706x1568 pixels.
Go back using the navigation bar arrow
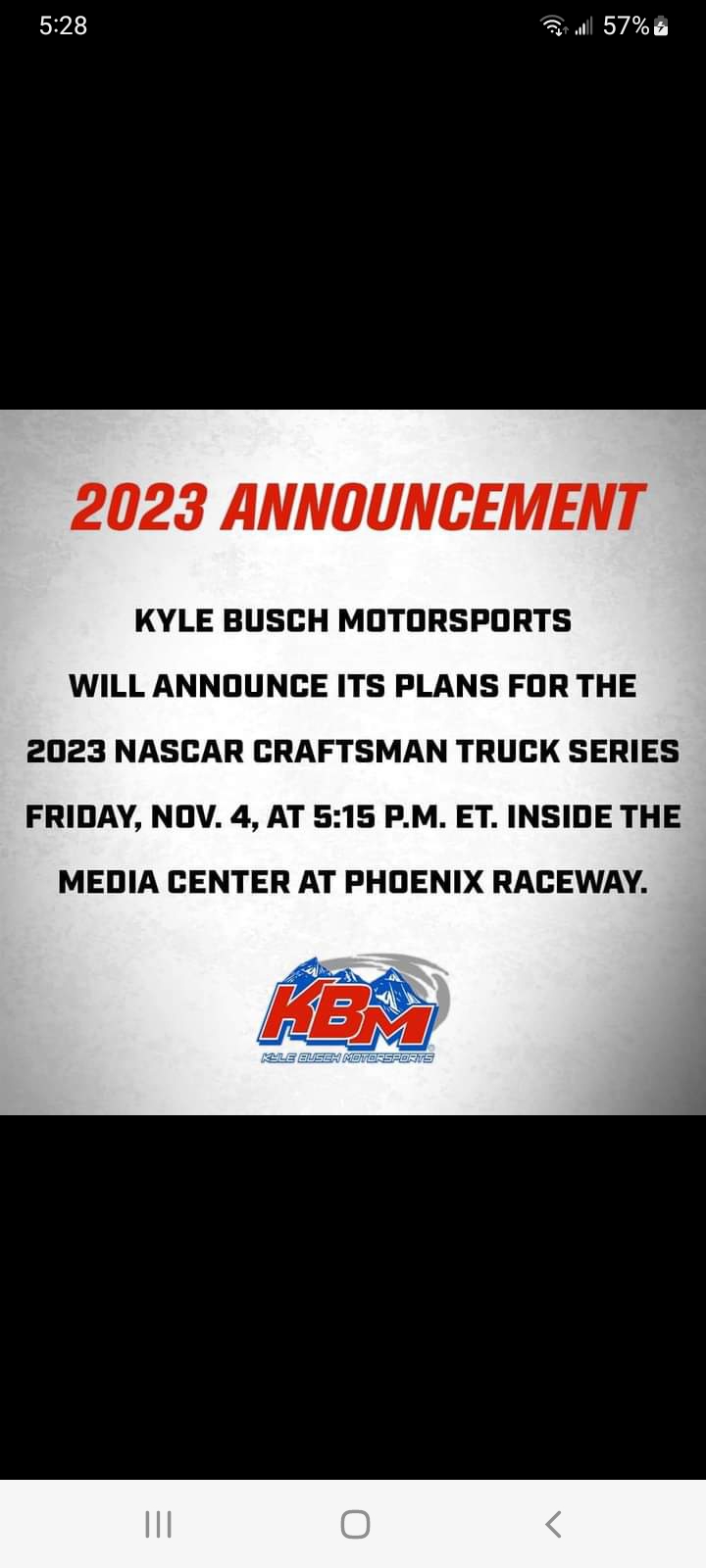coord(553,1524)
